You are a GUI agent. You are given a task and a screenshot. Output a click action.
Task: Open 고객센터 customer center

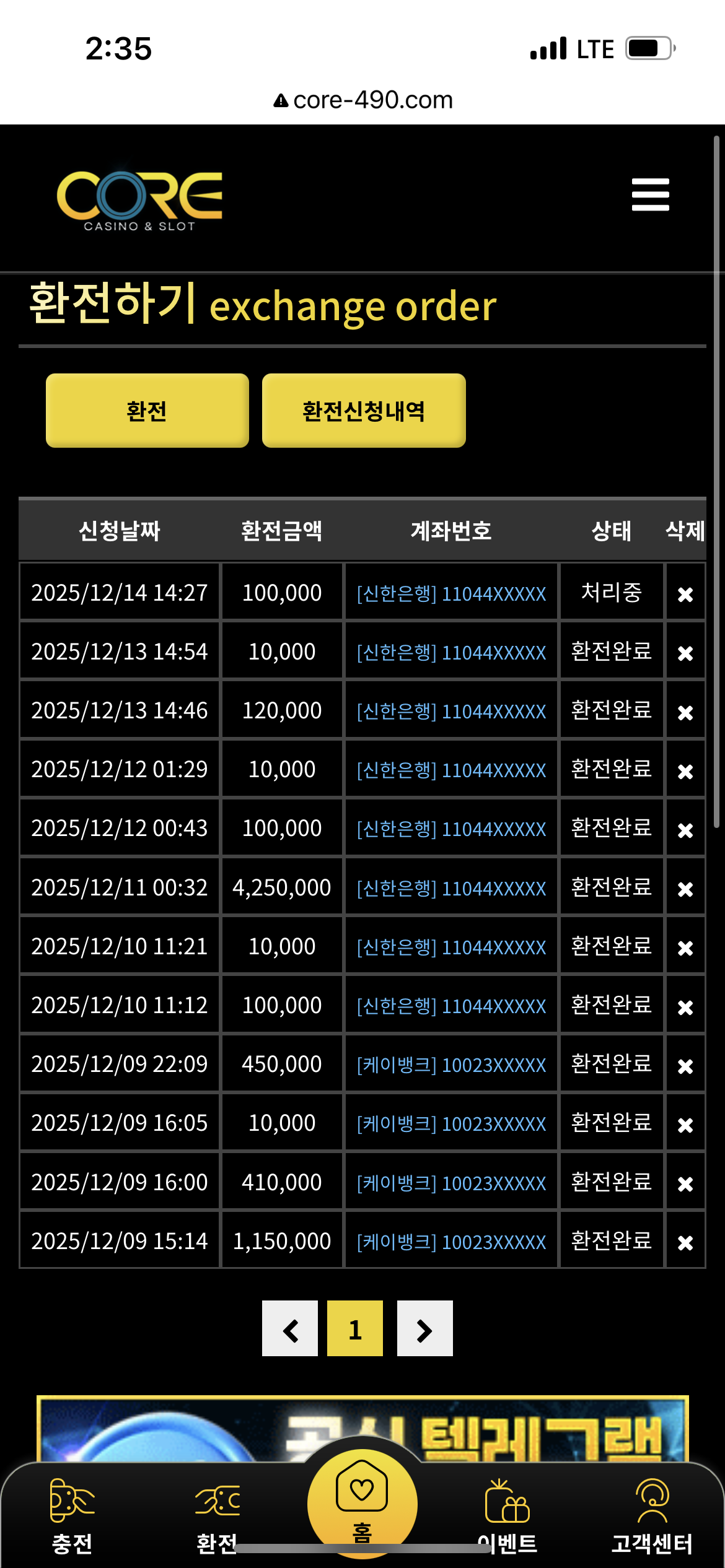pos(652,1515)
